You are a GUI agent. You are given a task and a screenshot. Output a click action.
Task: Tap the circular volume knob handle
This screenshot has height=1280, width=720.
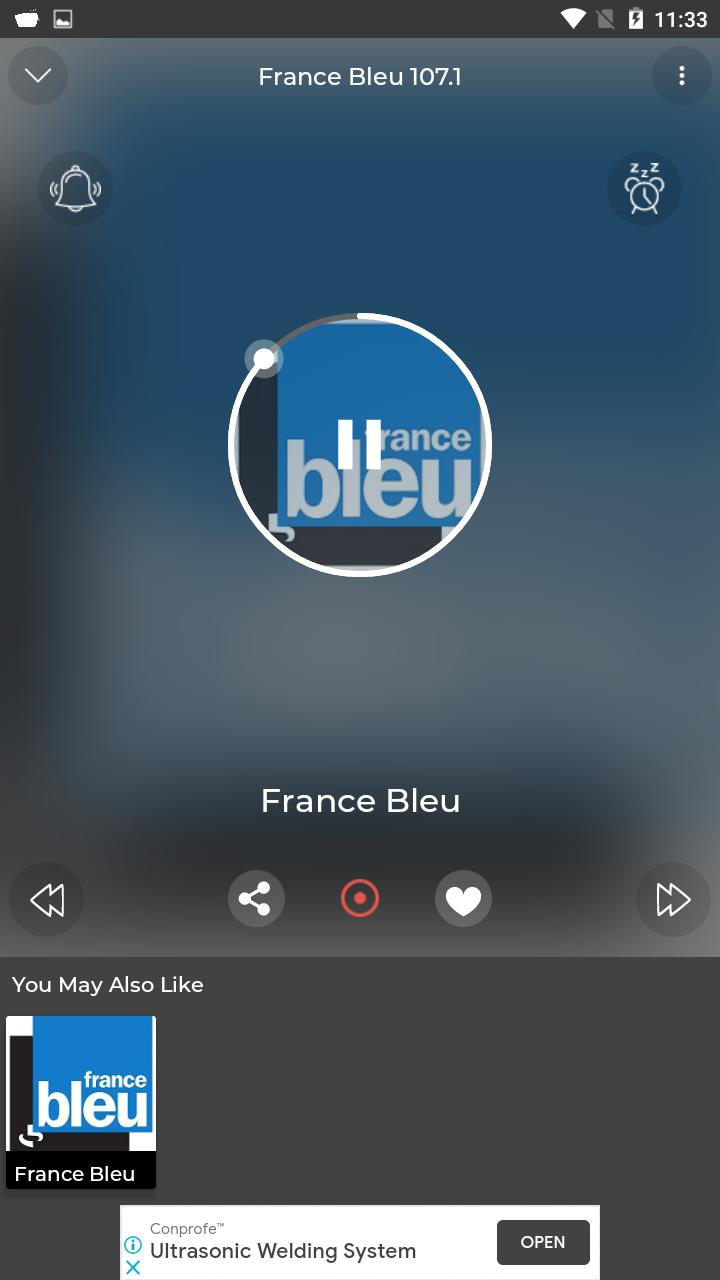coord(264,359)
